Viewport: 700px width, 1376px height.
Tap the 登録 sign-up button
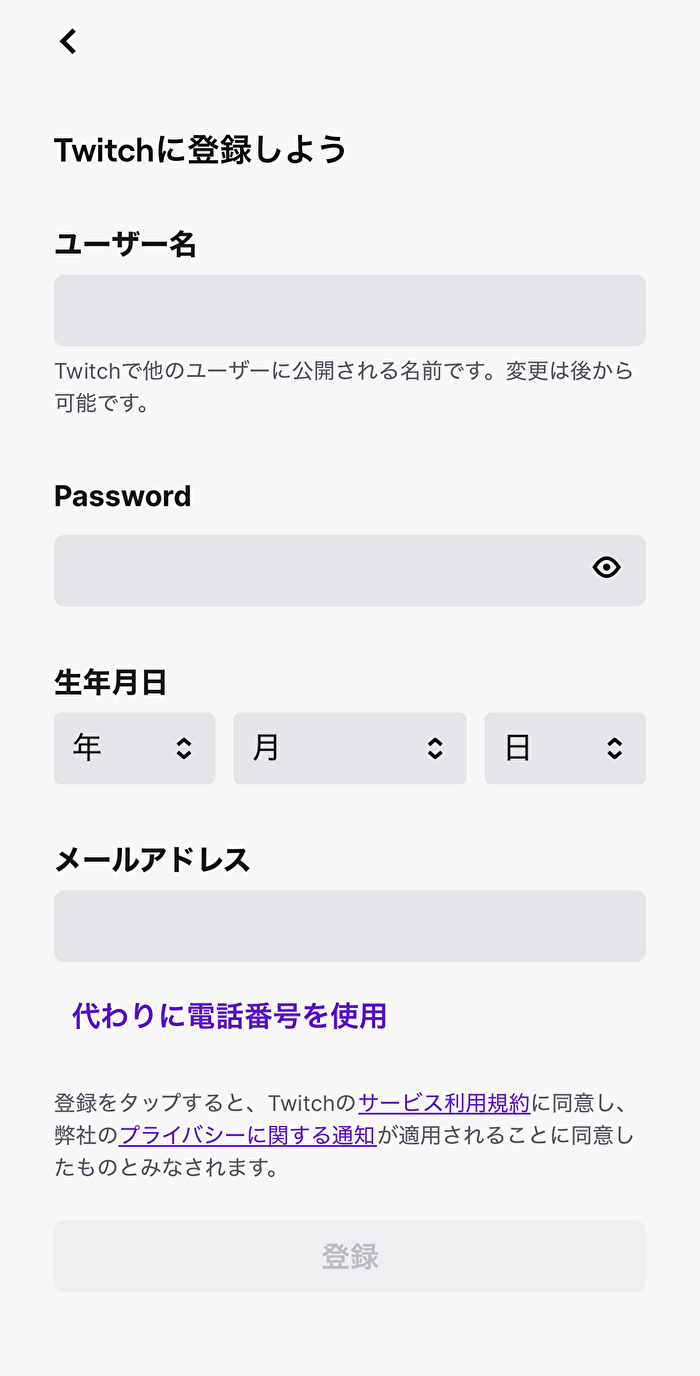[x=349, y=1256]
